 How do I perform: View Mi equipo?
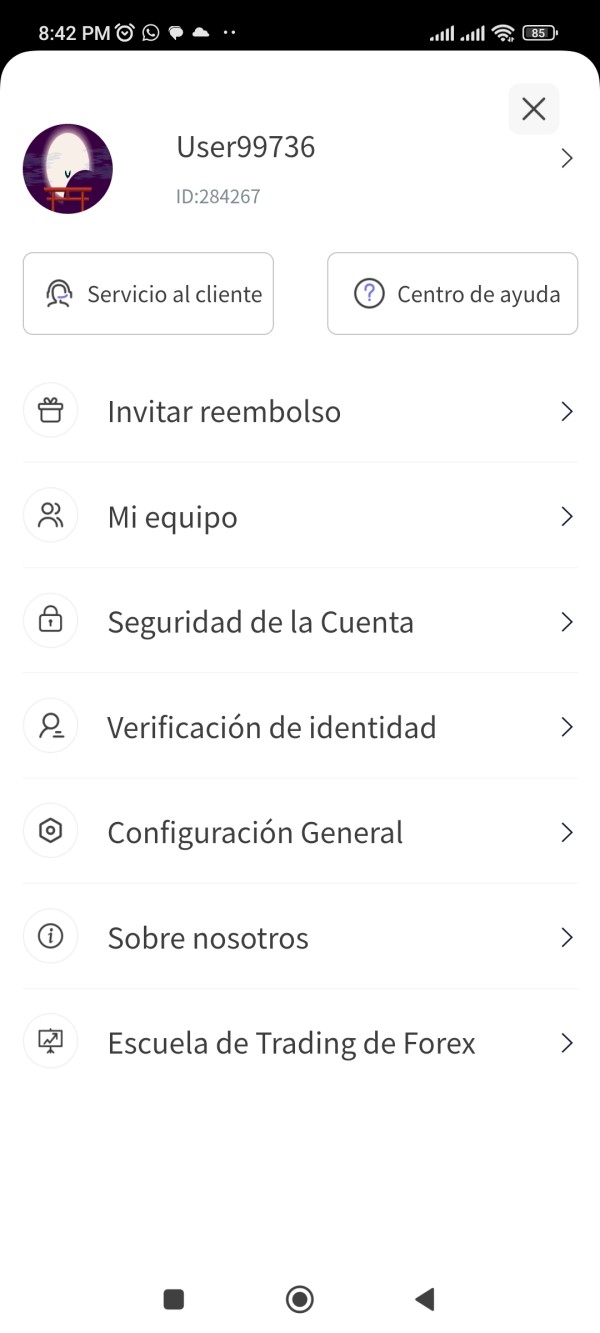(300, 517)
